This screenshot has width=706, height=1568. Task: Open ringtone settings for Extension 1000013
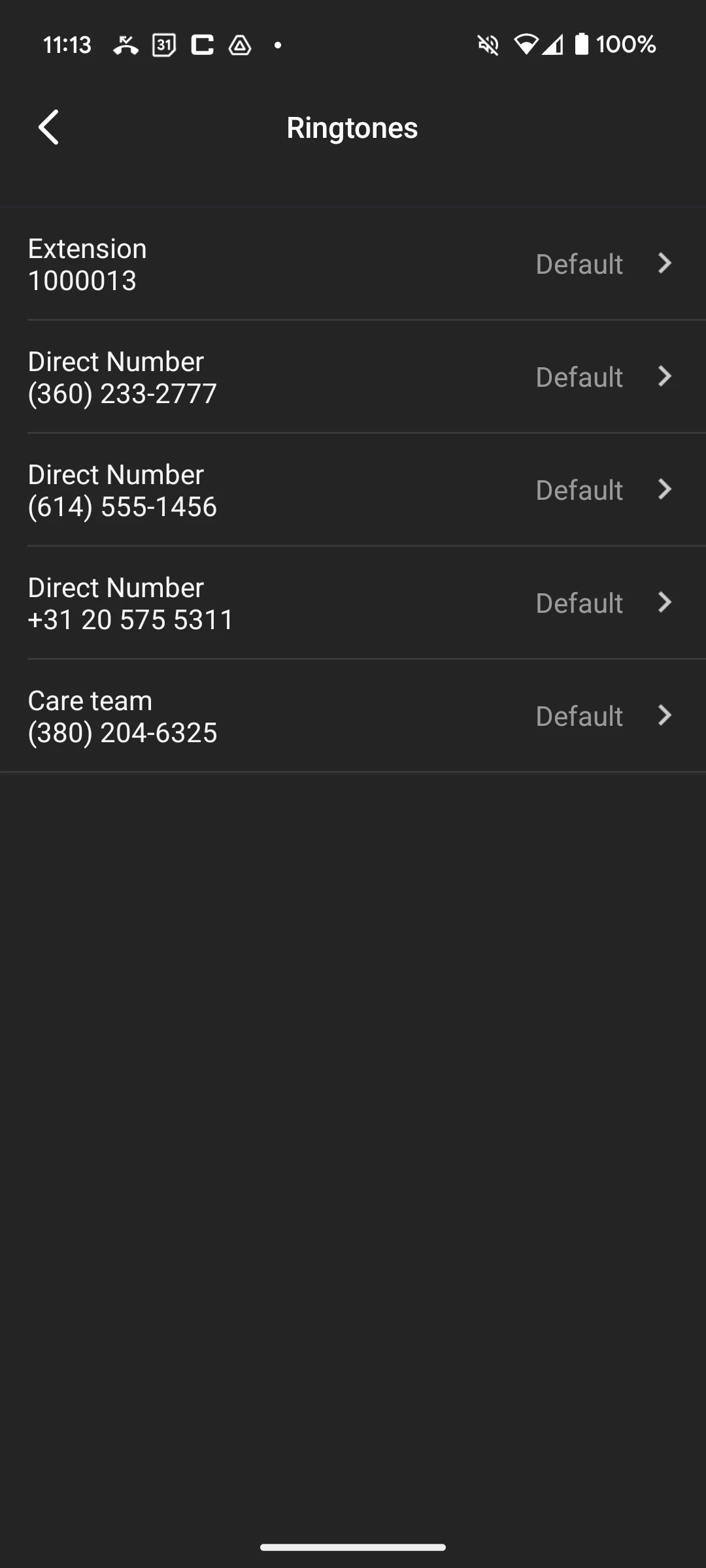point(353,264)
